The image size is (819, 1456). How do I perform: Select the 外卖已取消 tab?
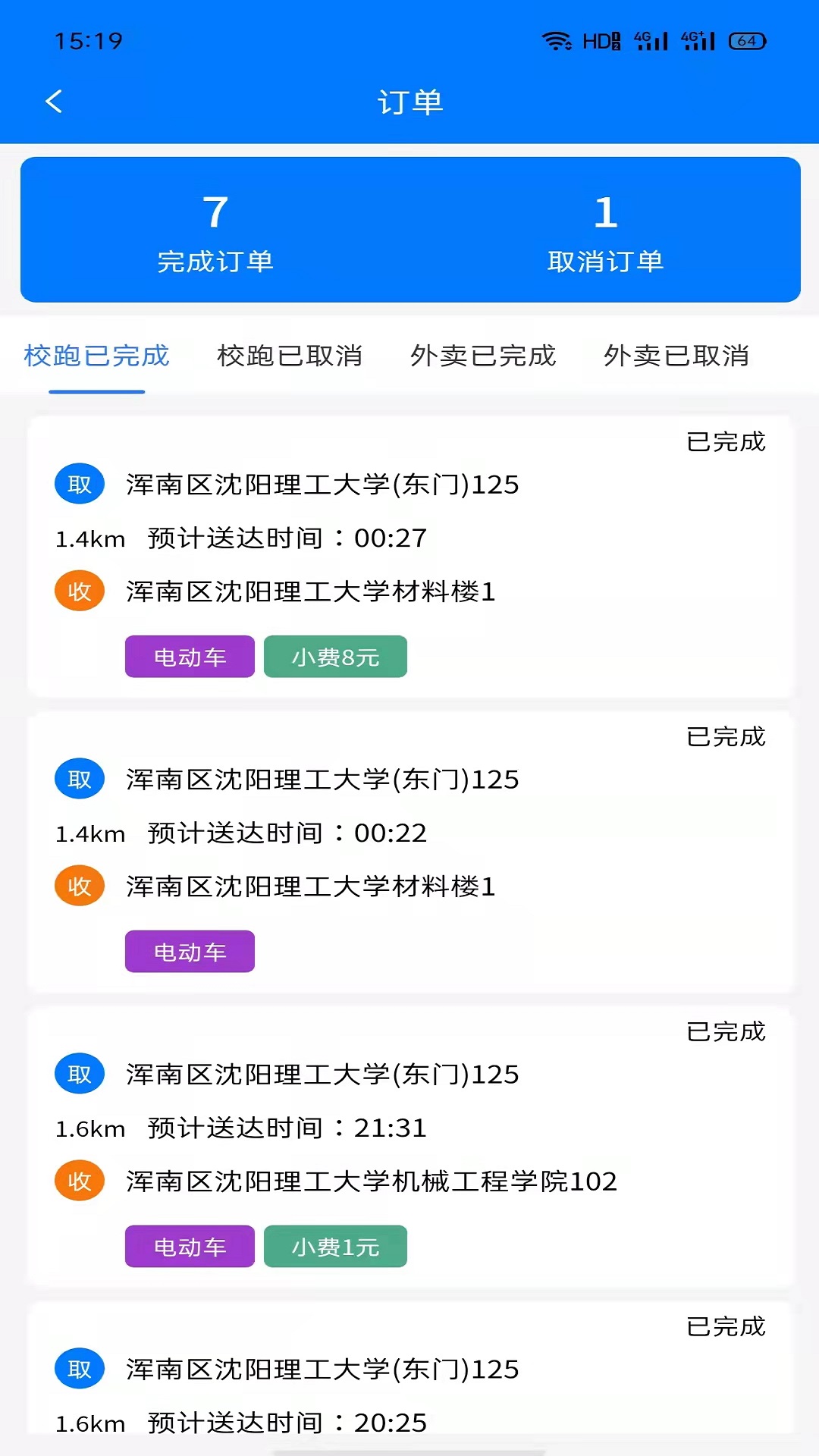point(677,356)
